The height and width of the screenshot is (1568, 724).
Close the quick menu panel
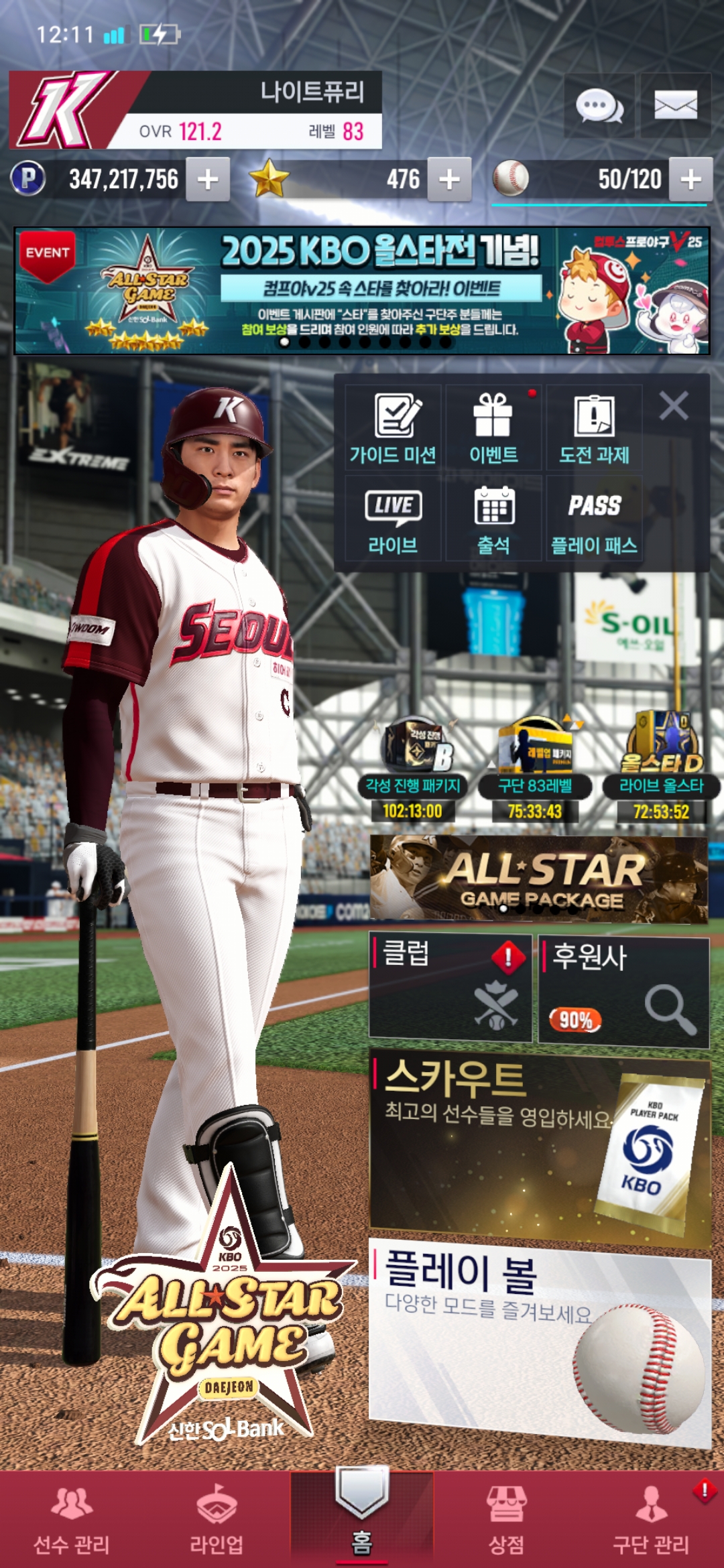click(x=673, y=406)
